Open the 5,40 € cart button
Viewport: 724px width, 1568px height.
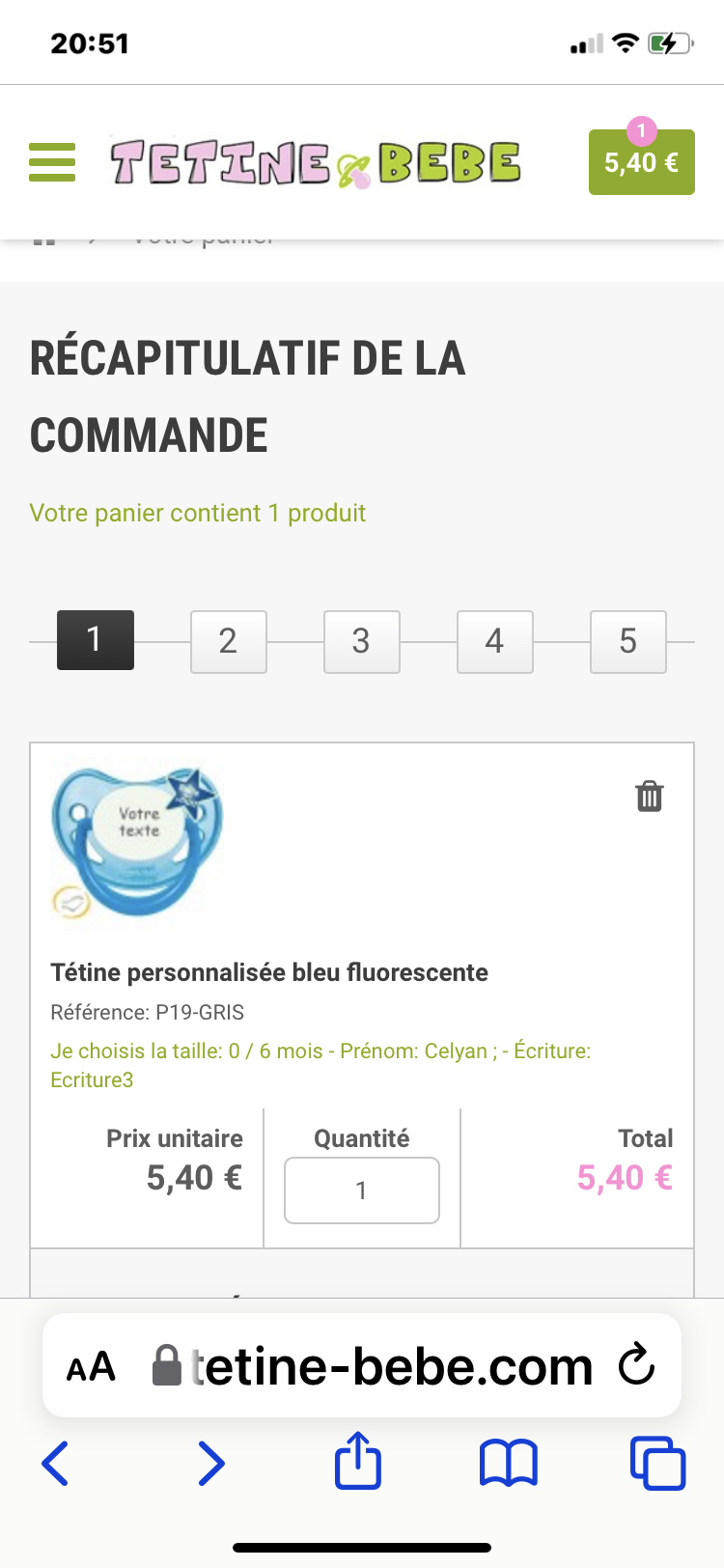coord(641,162)
